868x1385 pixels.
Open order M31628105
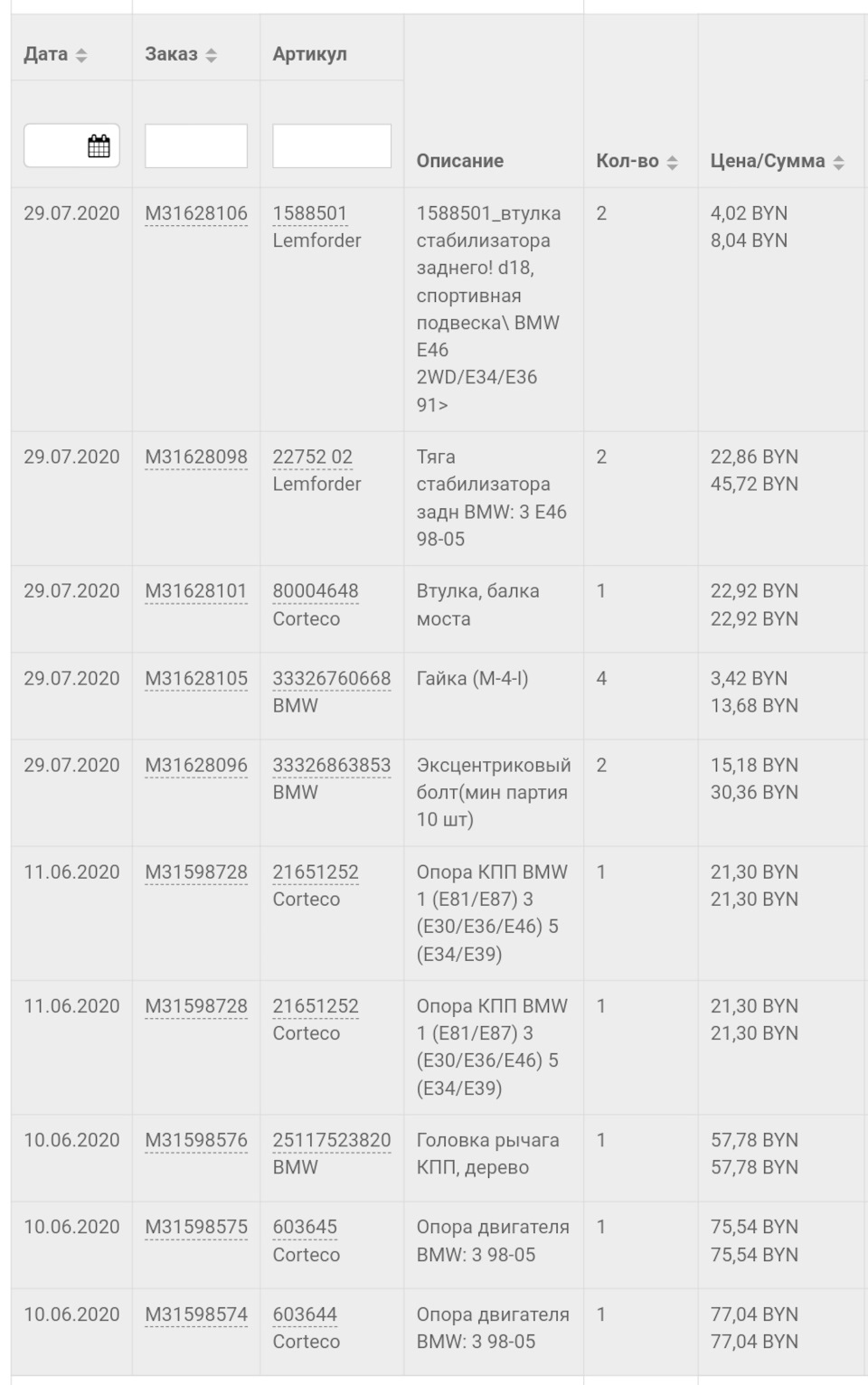tap(196, 678)
